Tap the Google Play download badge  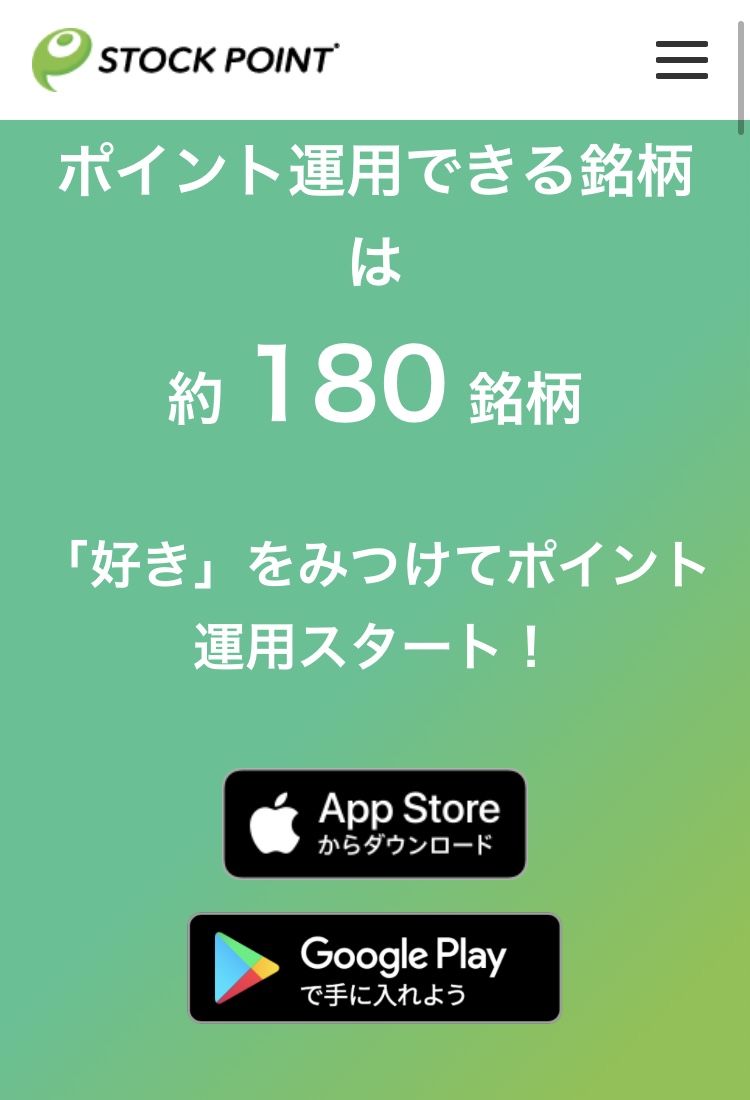[x=374, y=968]
